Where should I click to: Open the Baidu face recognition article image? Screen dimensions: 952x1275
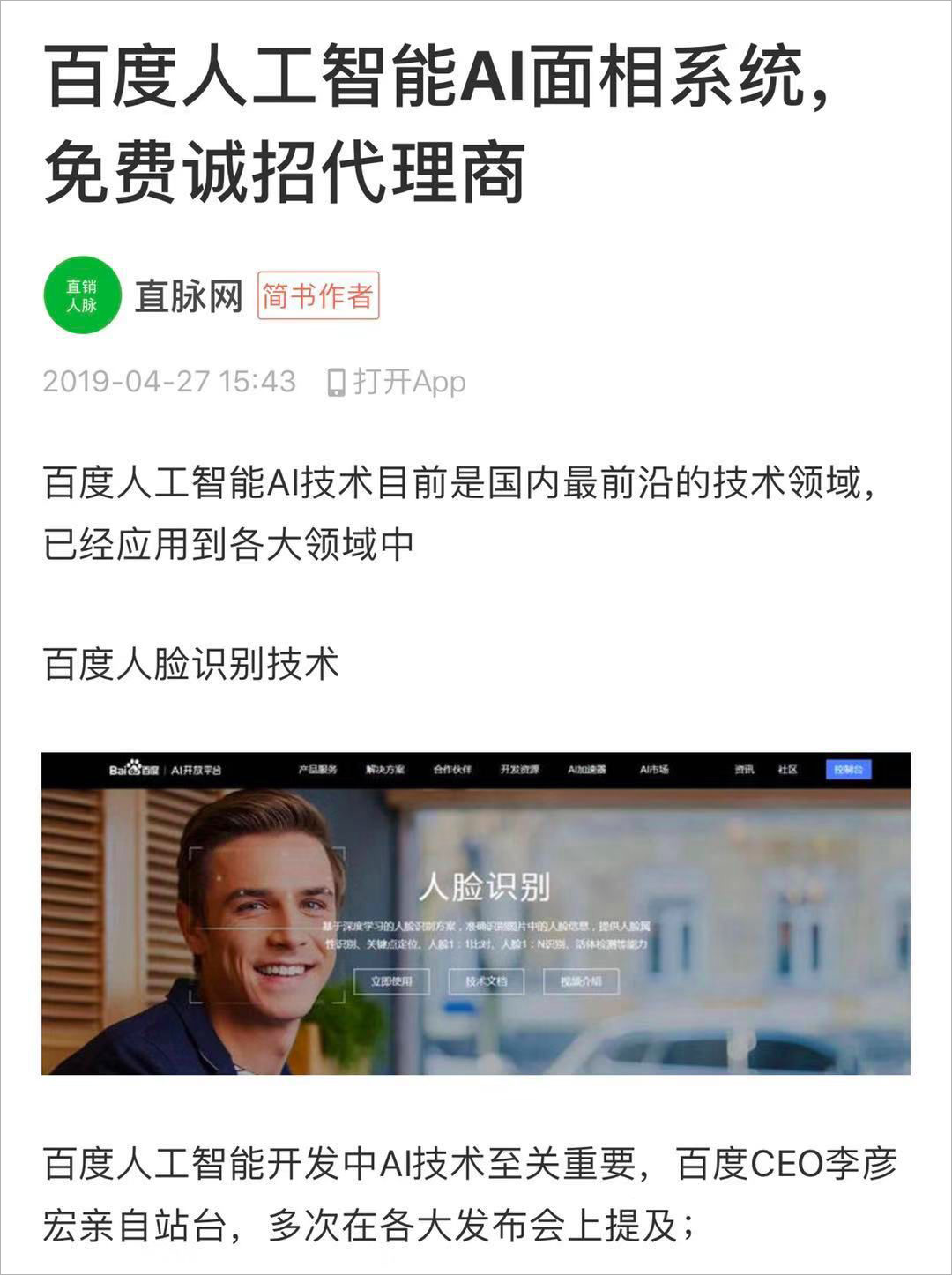pyautogui.click(x=476, y=913)
